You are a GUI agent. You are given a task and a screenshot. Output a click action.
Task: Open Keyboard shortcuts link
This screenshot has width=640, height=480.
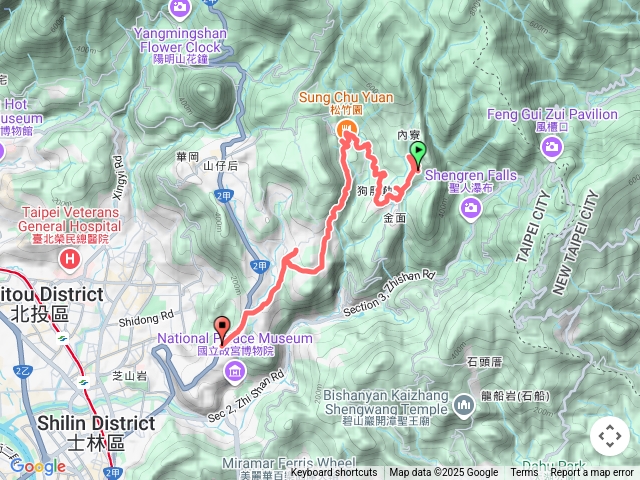click(x=334, y=472)
